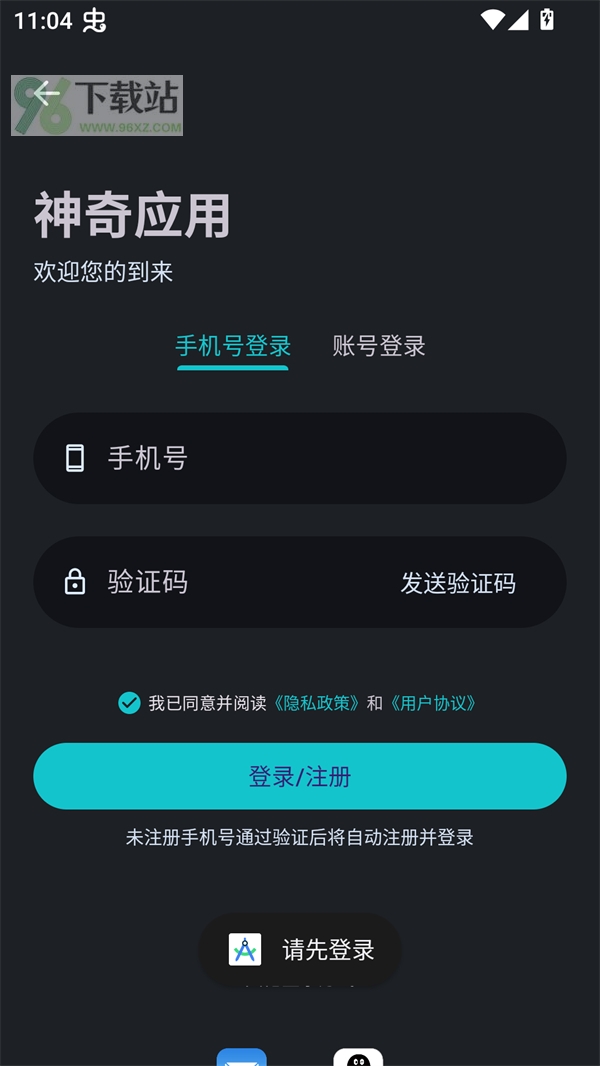Screen dimensions: 600x1066
Task: Choose the email login icon
Action: coord(242,1058)
